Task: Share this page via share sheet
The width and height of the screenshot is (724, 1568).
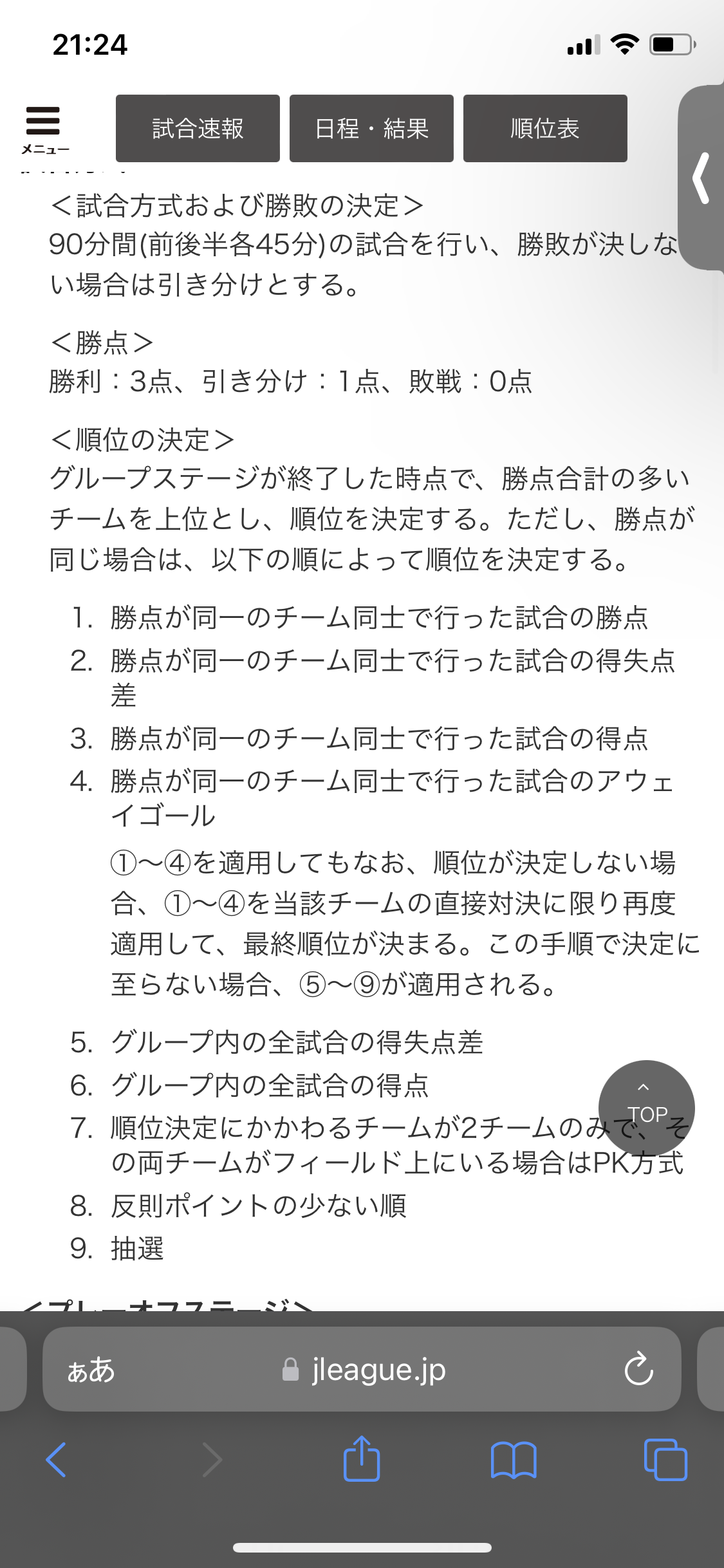Action: (x=362, y=1458)
